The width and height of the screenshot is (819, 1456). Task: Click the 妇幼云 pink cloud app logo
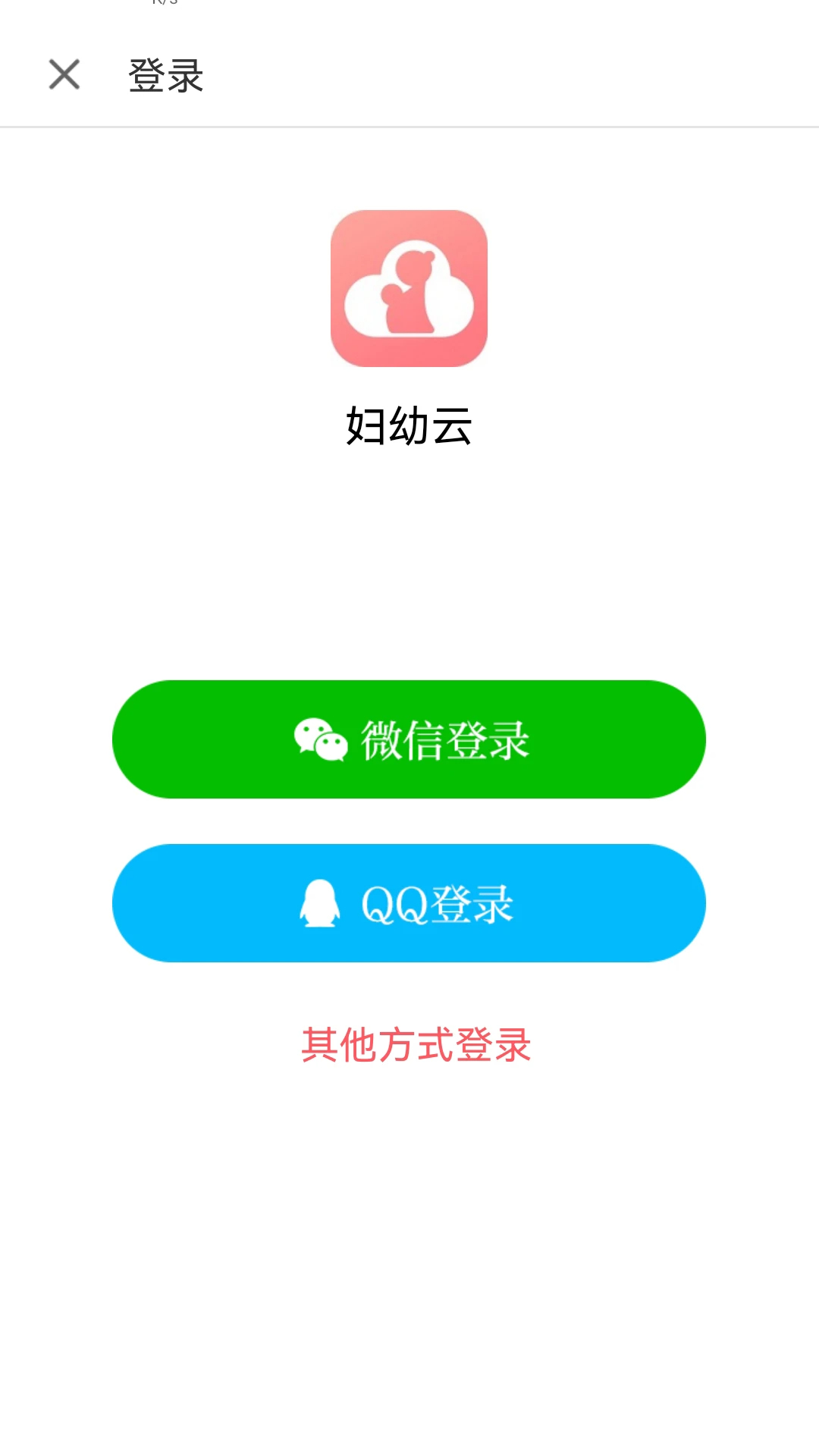(409, 288)
